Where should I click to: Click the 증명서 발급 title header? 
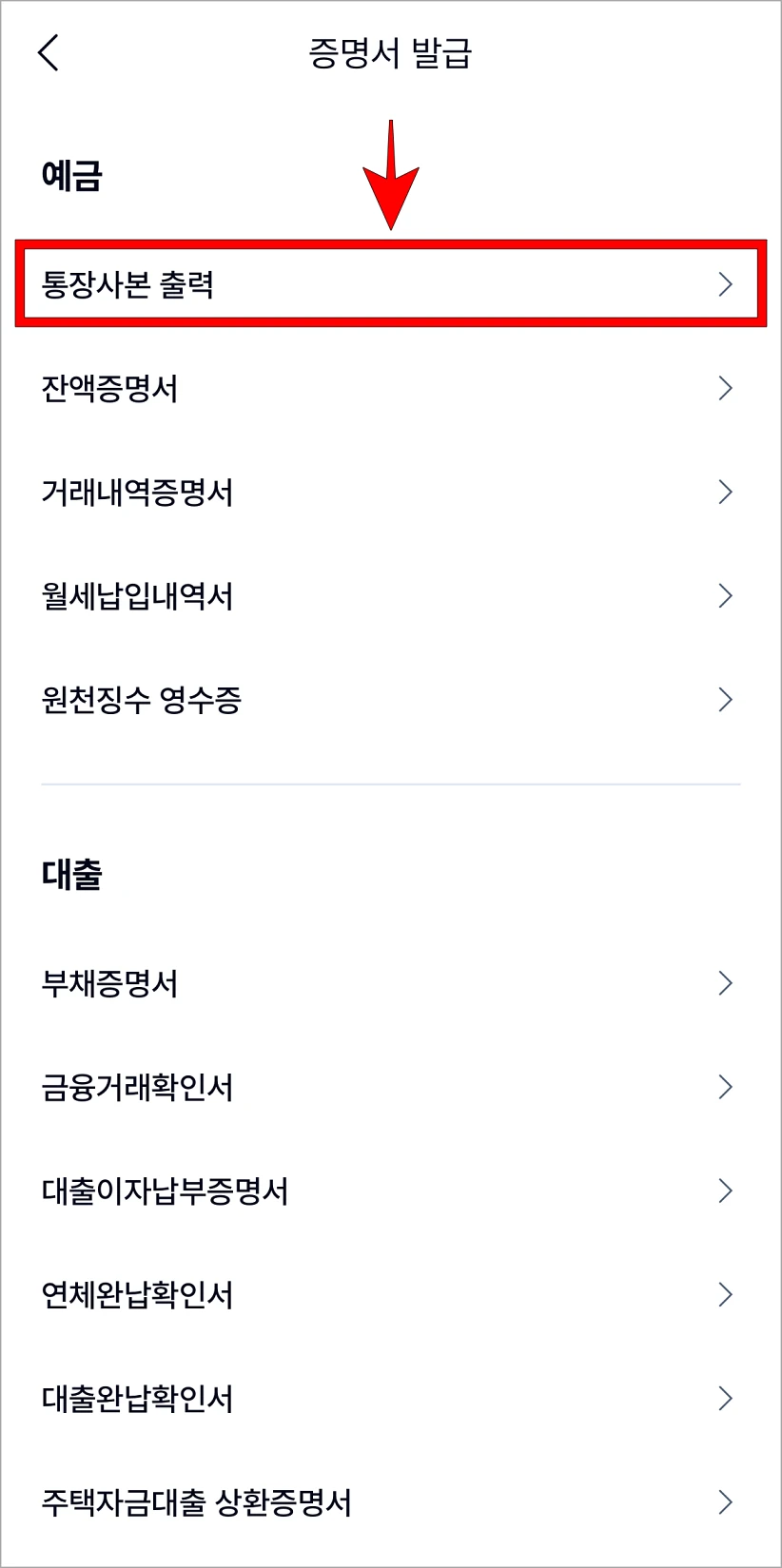pyautogui.click(x=391, y=55)
